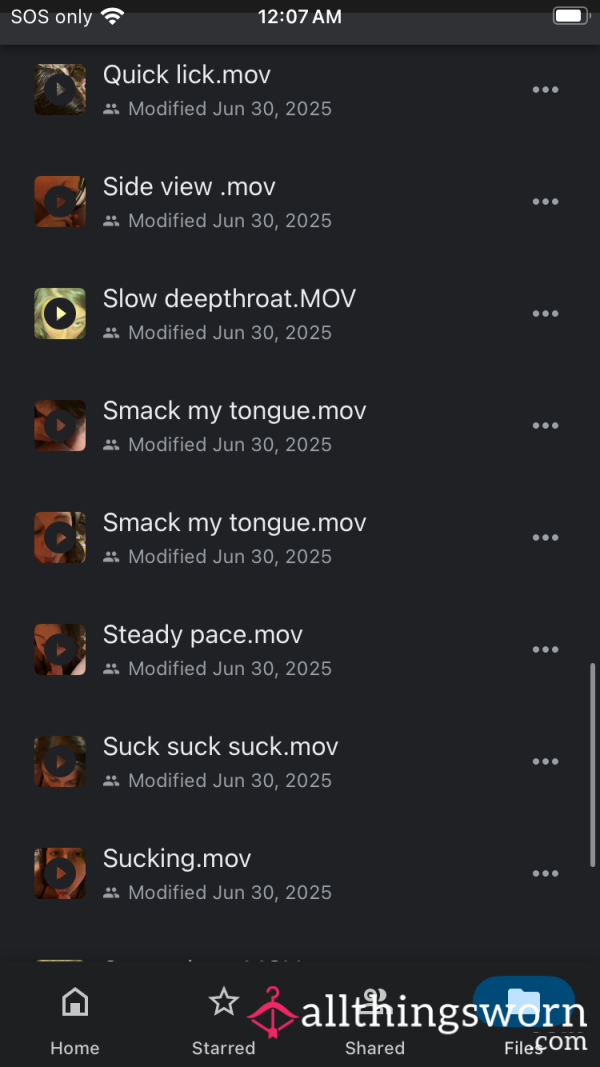Open more options for Steady pace.mov

pyautogui.click(x=545, y=649)
